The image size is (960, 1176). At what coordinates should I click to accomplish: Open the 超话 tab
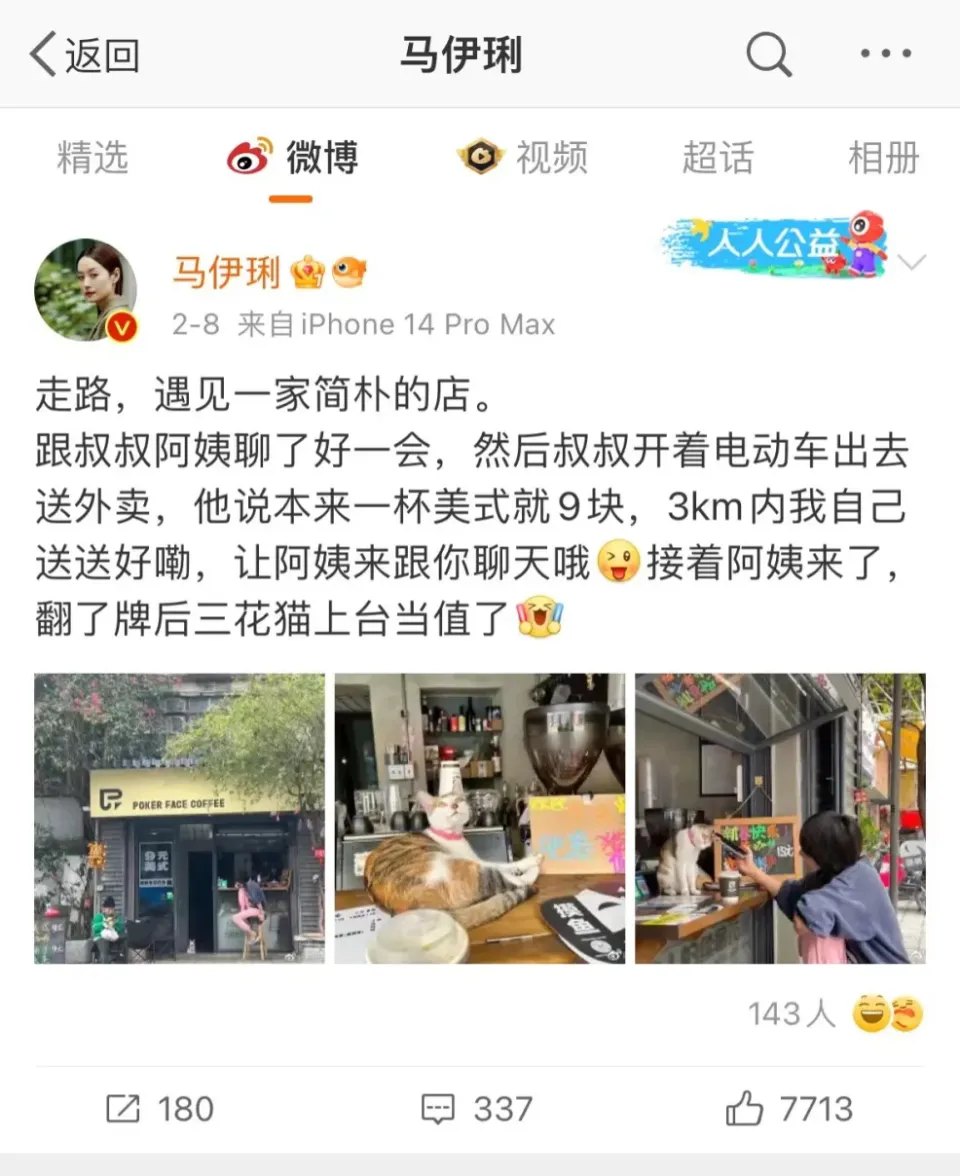click(717, 158)
